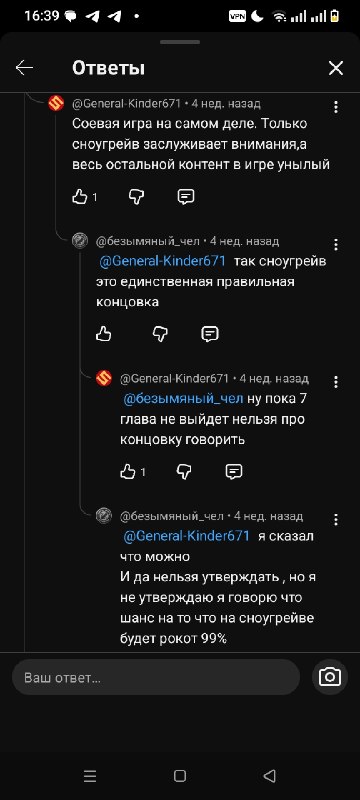Reply to the Соевая игра comment
The height and width of the screenshot is (800, 360).
point(186,196)
